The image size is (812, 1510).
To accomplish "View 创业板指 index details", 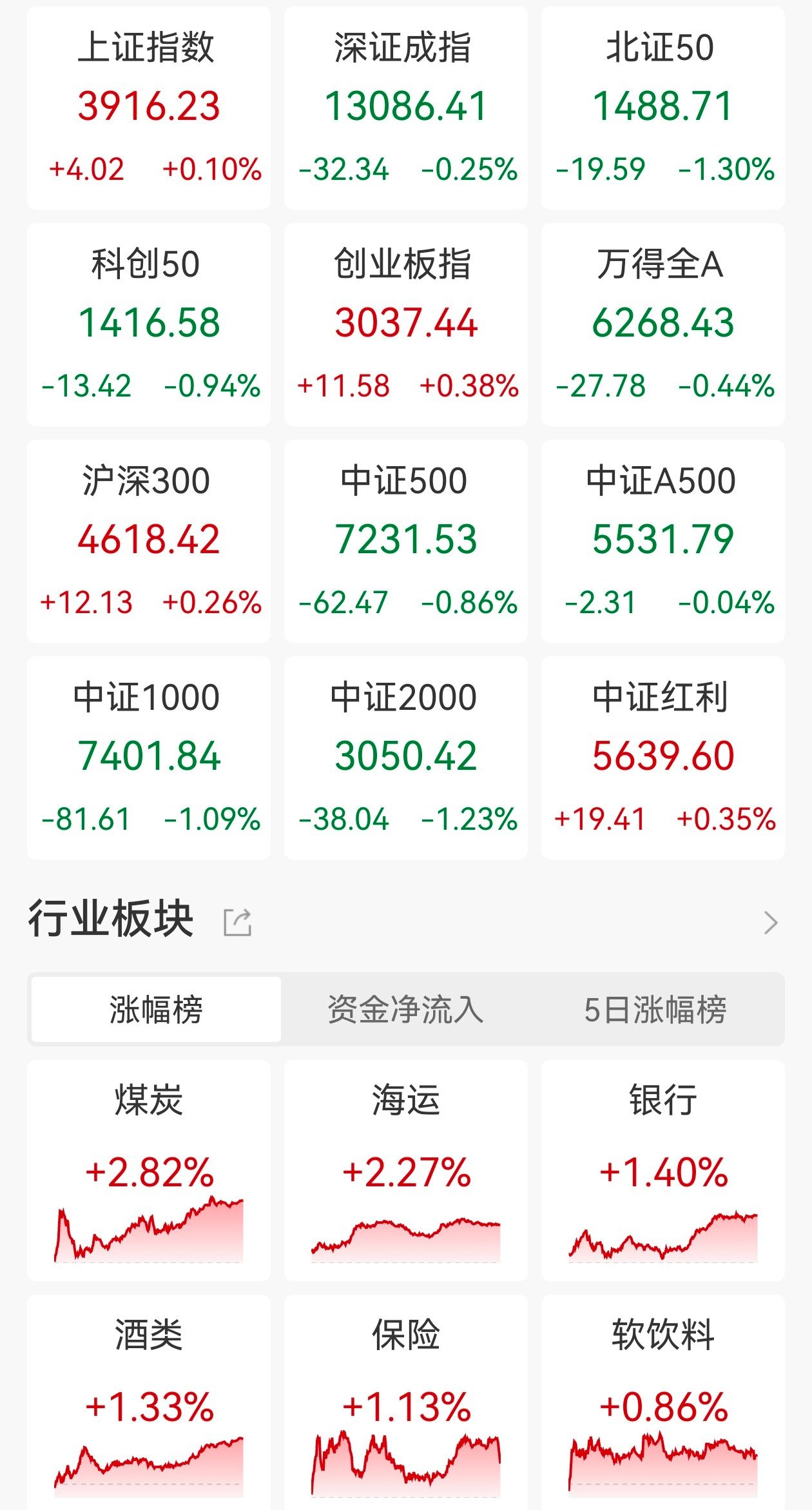I will click(x=405, y=324).
